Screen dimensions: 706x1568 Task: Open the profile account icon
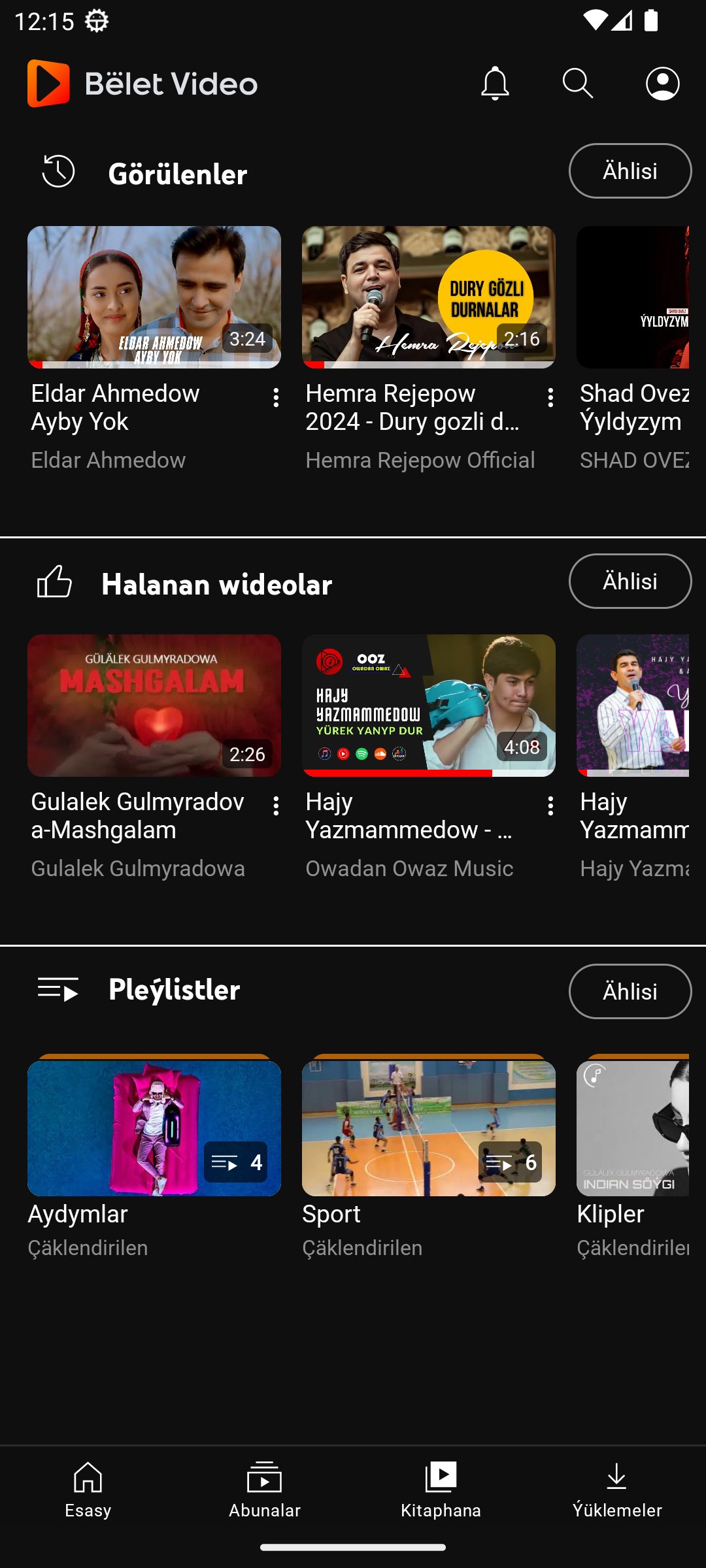point(662,83)
